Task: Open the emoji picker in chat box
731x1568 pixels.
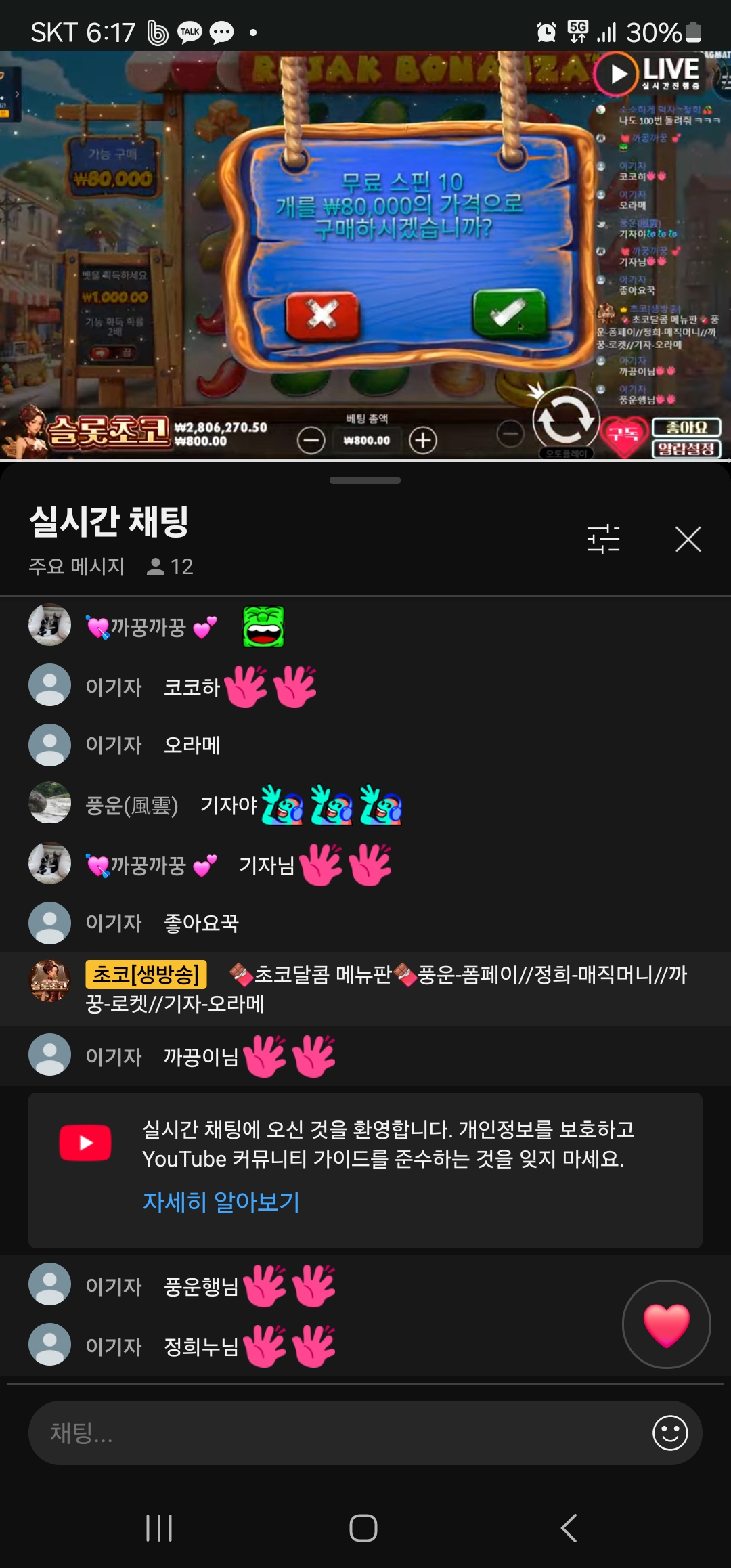Action: [669, 1433]
